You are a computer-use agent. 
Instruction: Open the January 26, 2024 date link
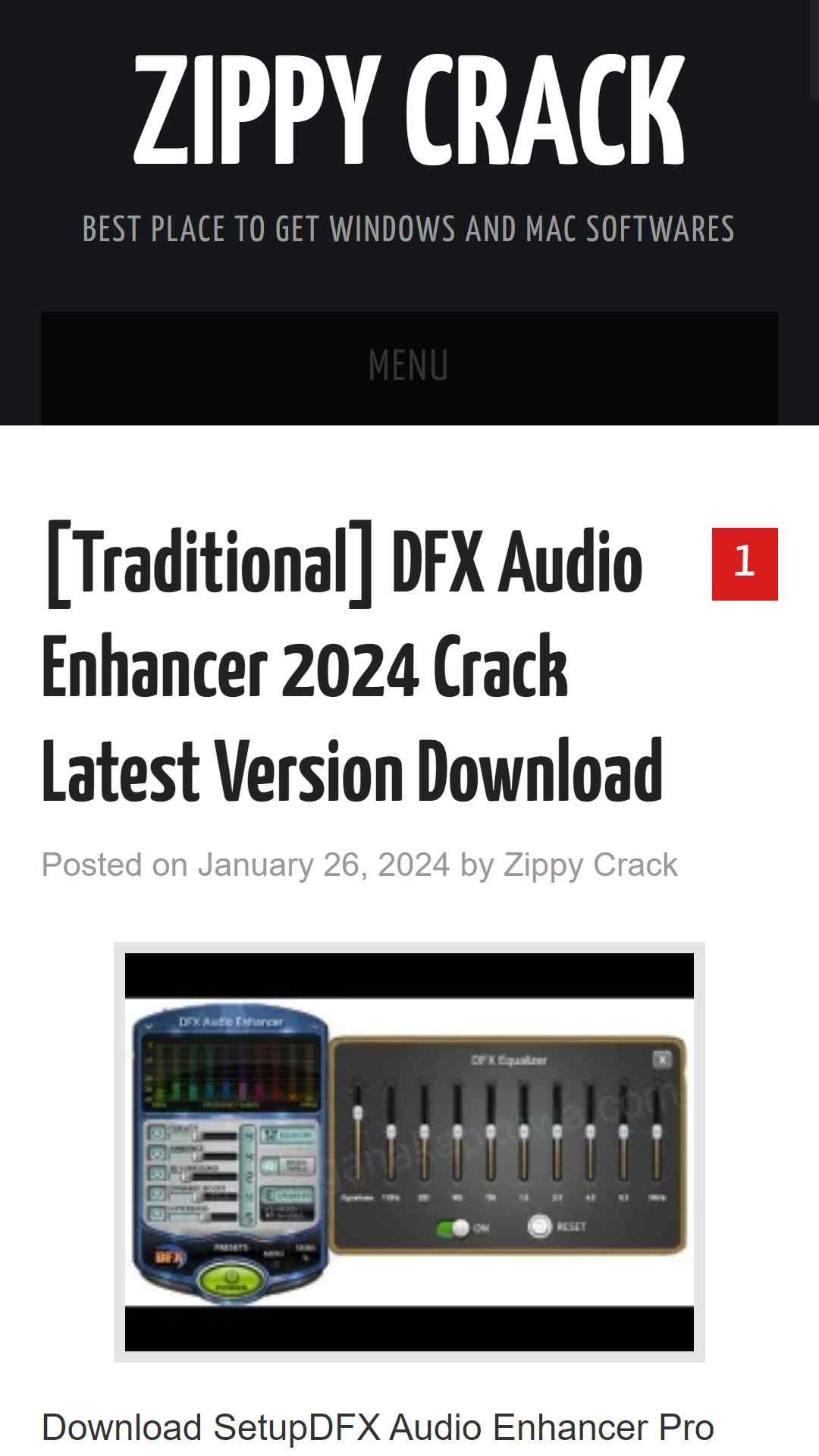[324, 865]
